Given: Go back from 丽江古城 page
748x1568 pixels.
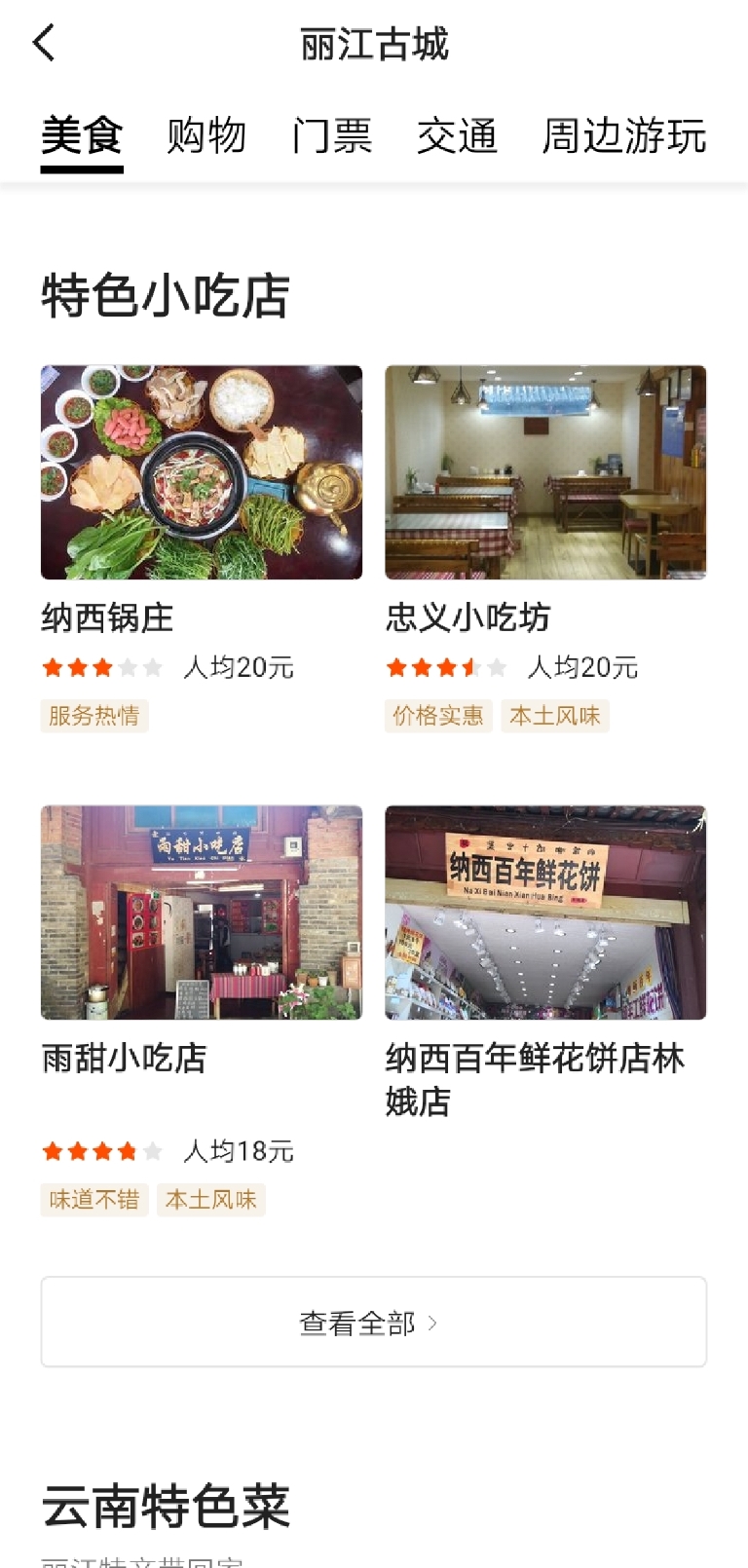Looking at the screenshot, I should tap(45, 44).
